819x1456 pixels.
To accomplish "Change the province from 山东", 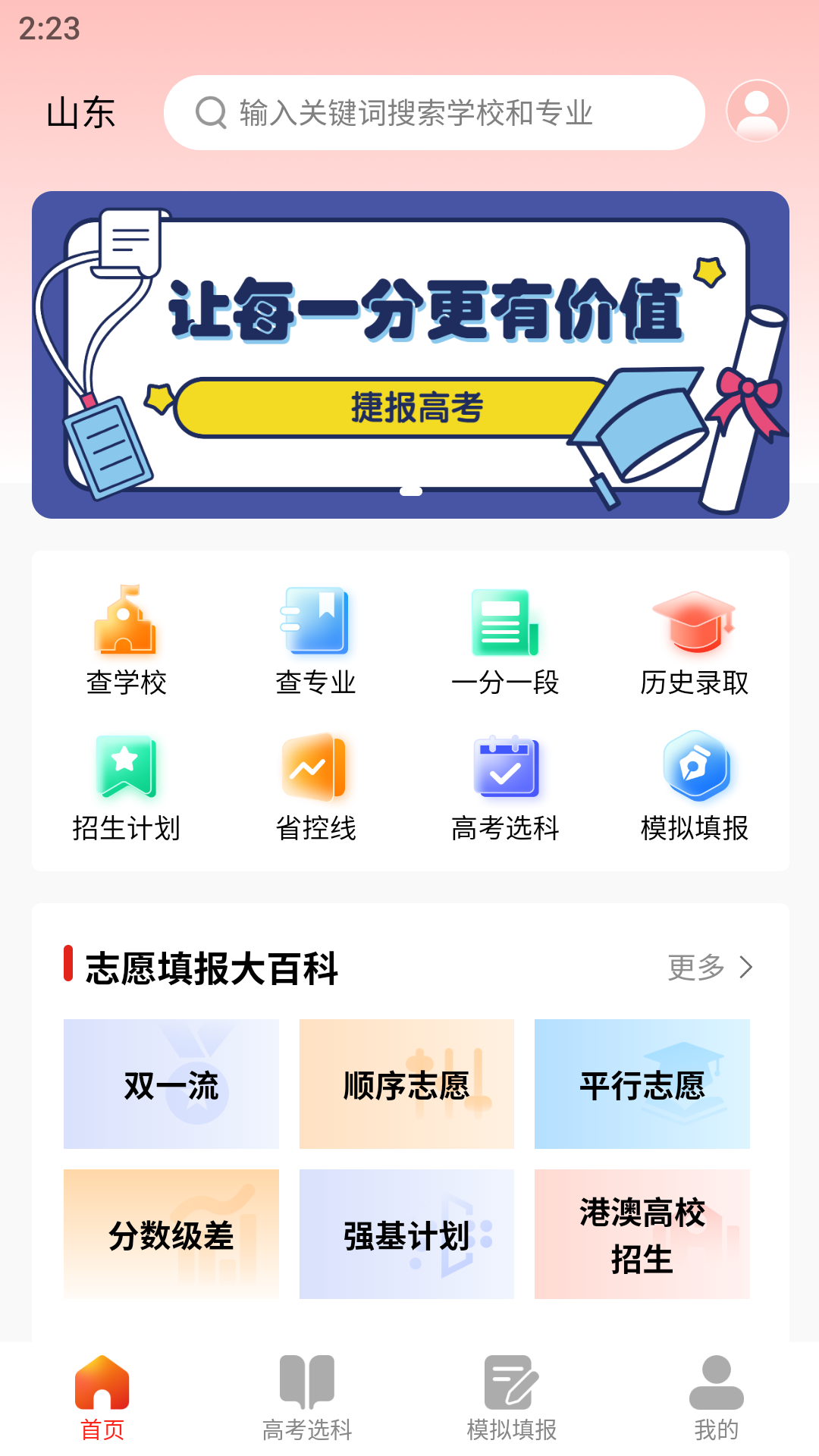I will 80,114.
